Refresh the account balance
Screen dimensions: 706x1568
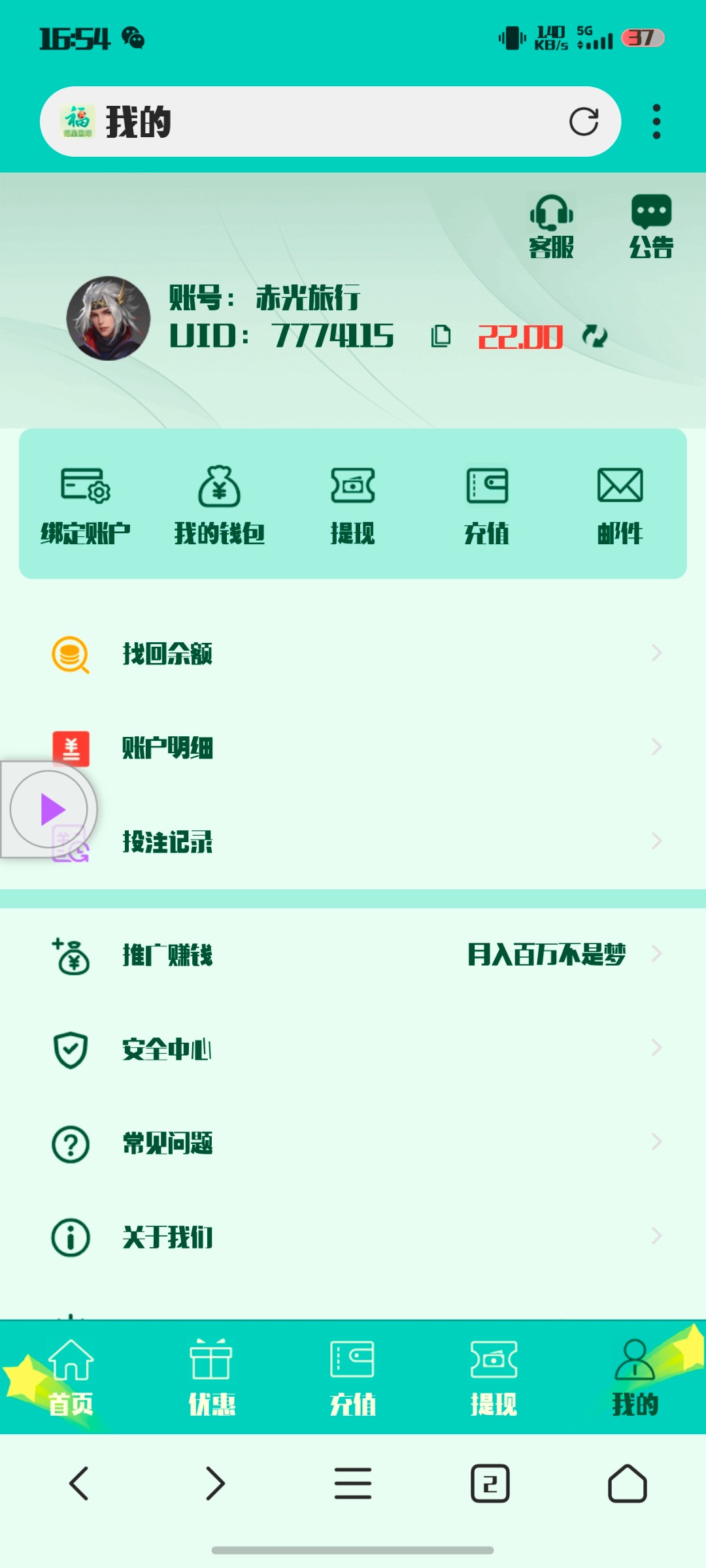point(595,336)
